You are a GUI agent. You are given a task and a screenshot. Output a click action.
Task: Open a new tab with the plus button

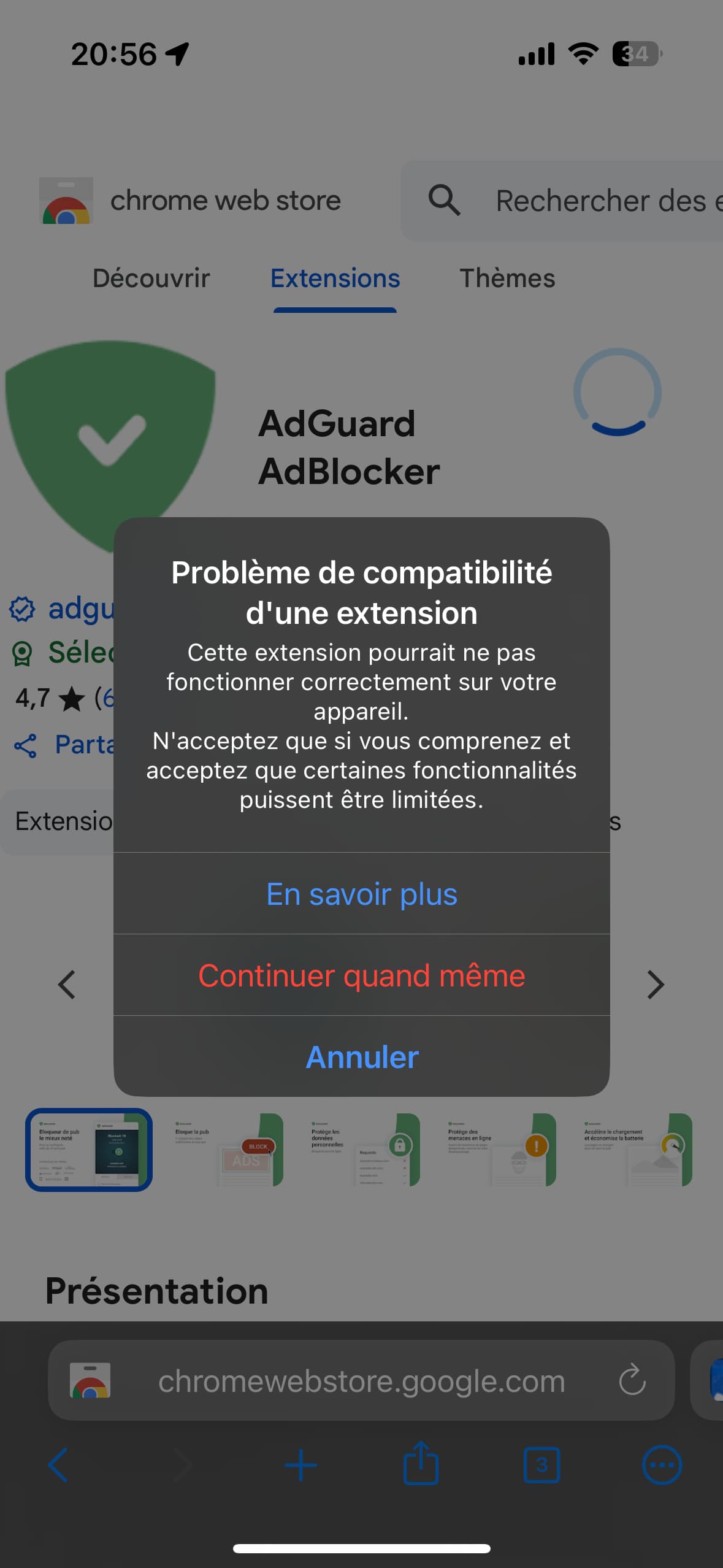tap(300, 1465)
